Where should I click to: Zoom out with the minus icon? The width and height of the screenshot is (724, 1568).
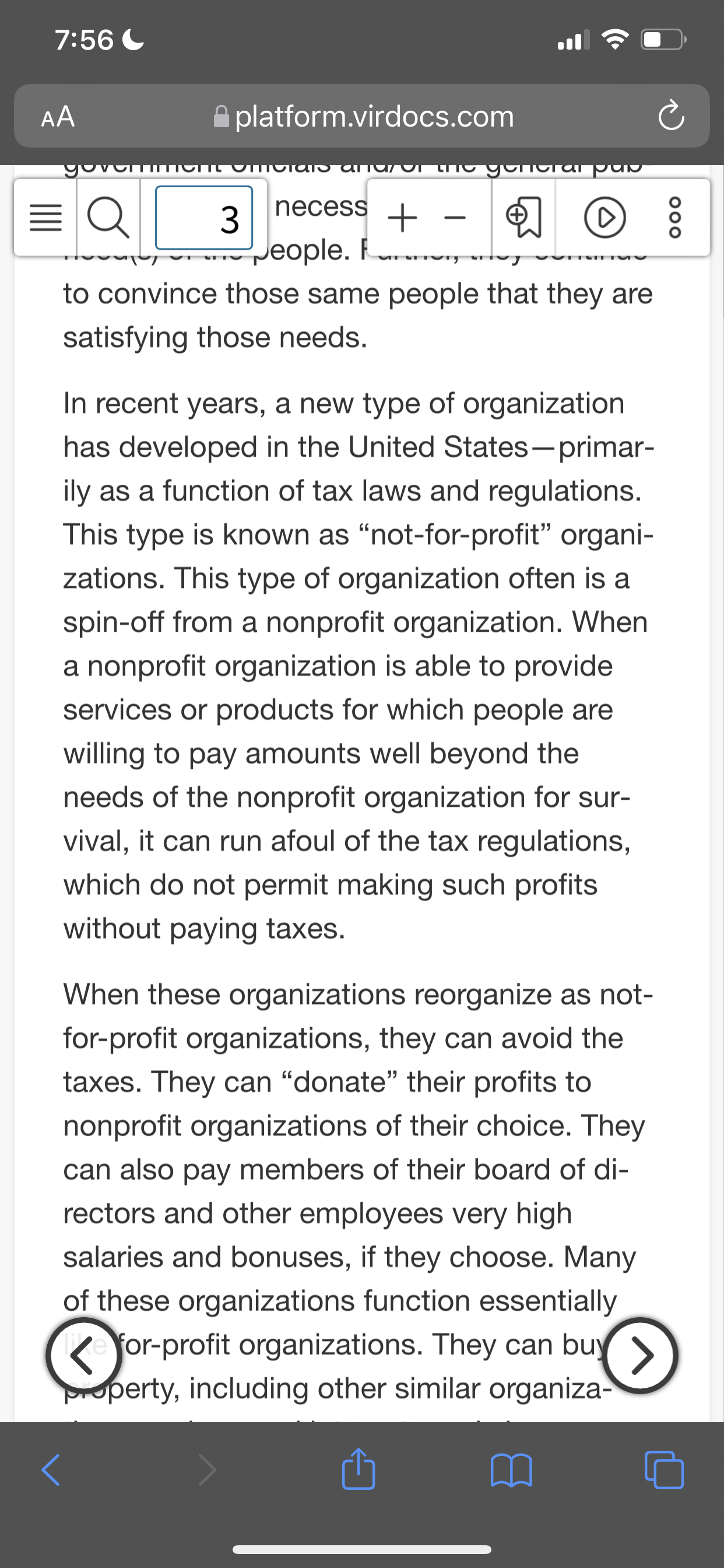tap(455, 218)
